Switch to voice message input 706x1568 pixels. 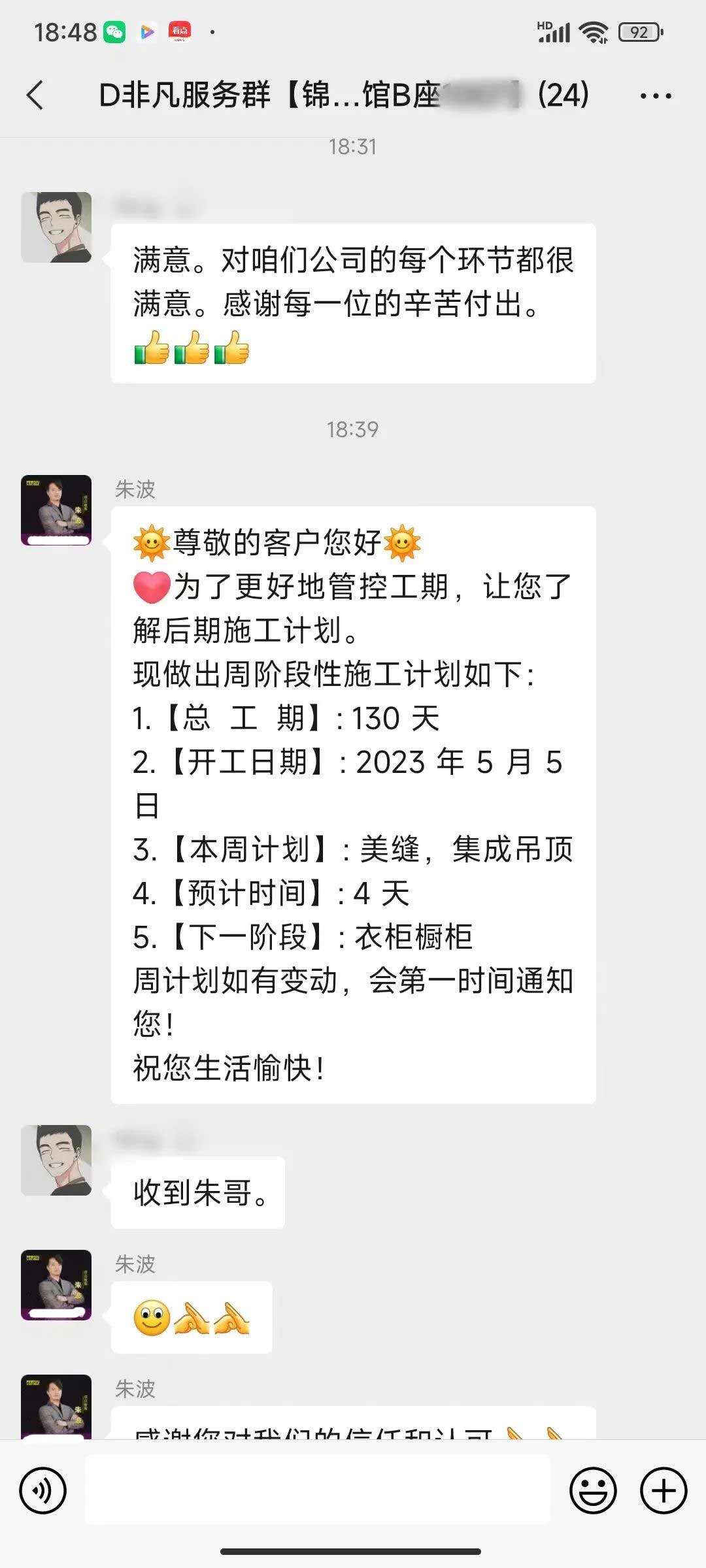click(43, 1490)
